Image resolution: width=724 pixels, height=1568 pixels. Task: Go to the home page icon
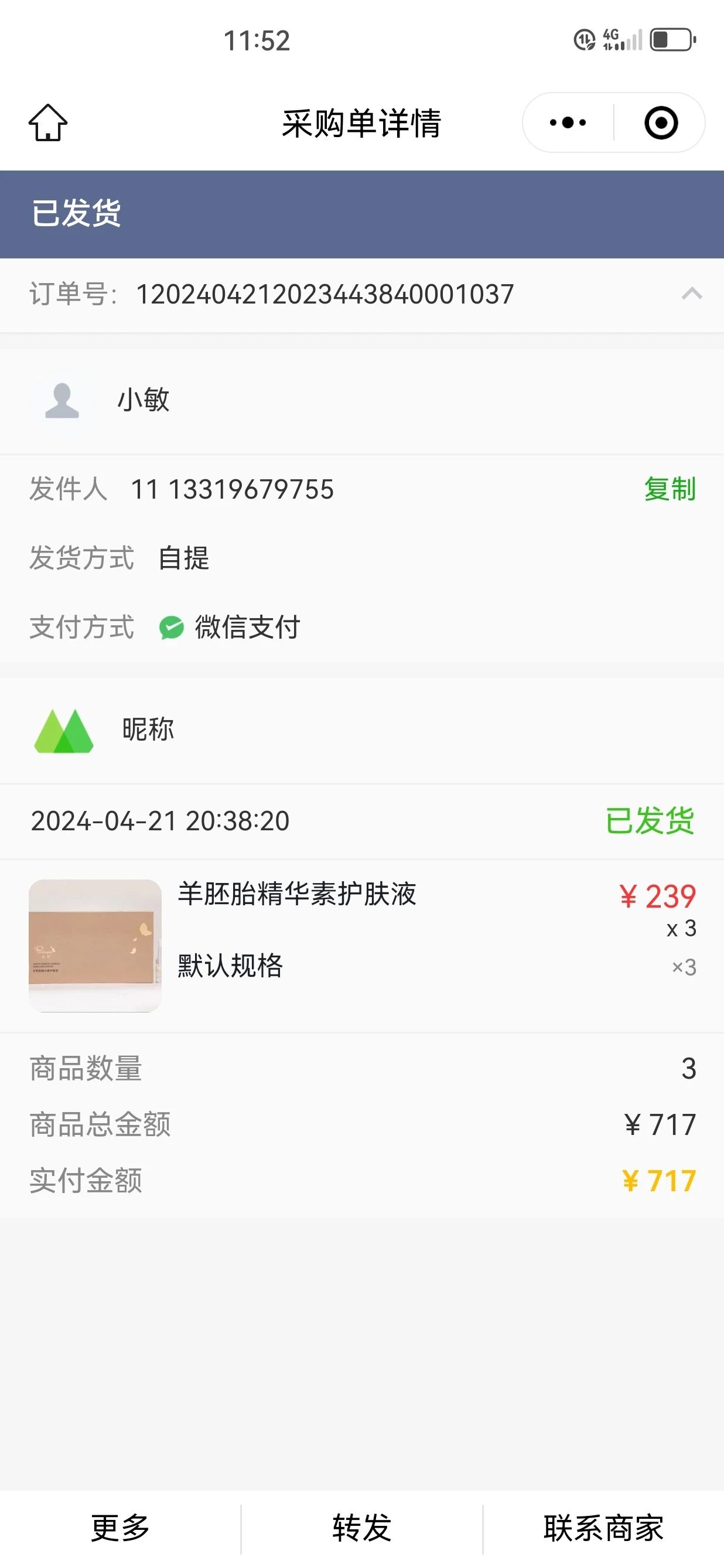pos(48,122)
